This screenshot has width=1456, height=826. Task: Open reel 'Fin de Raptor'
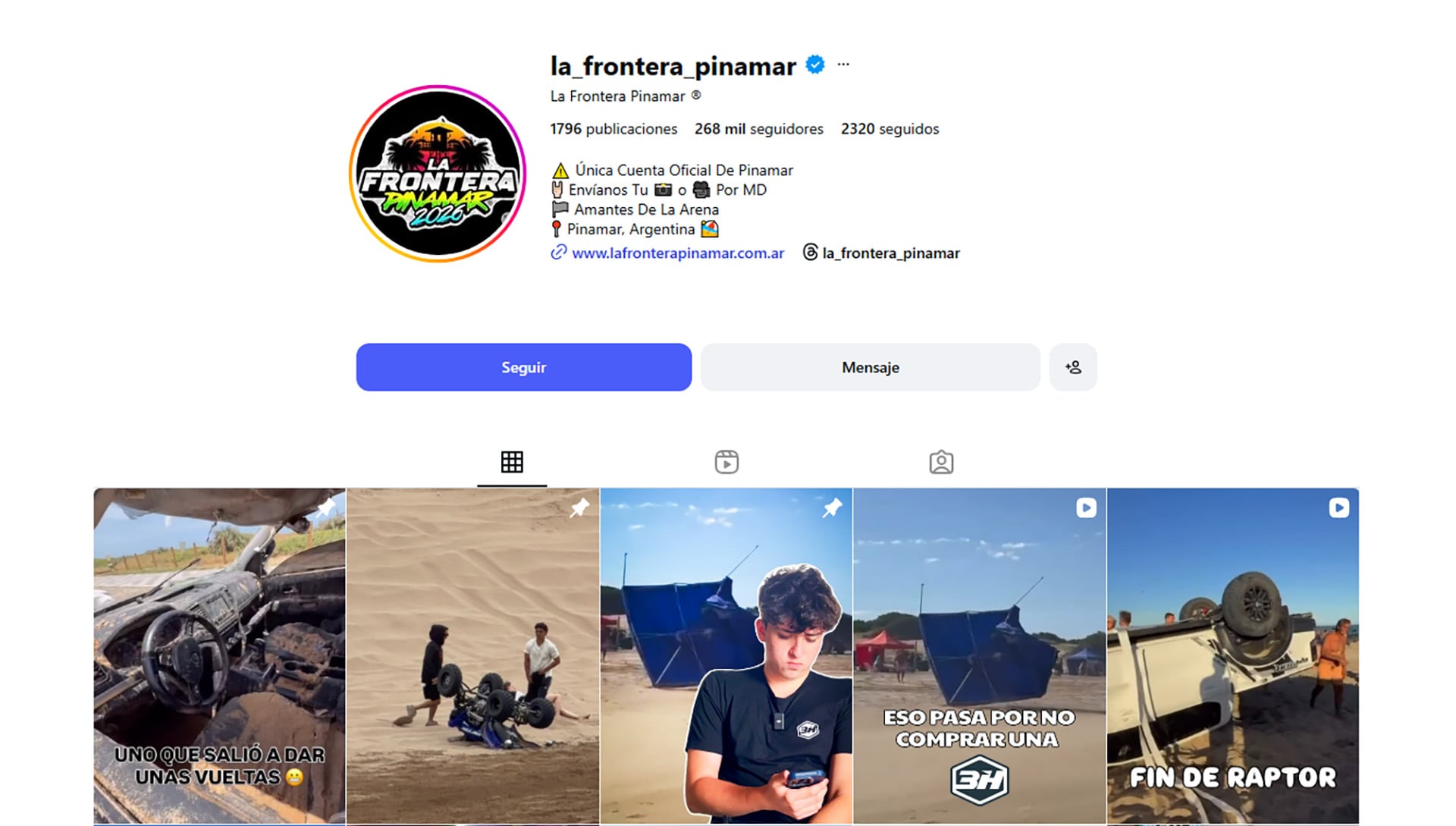1232,655
